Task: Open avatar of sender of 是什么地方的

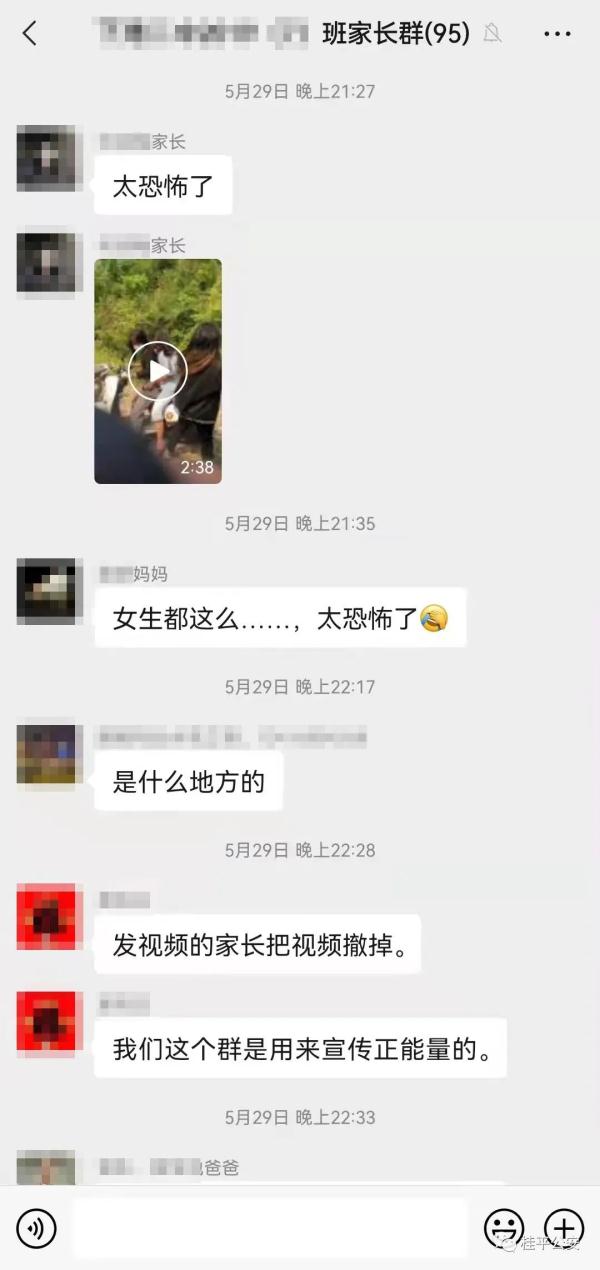Action: (x=46, y=755)
